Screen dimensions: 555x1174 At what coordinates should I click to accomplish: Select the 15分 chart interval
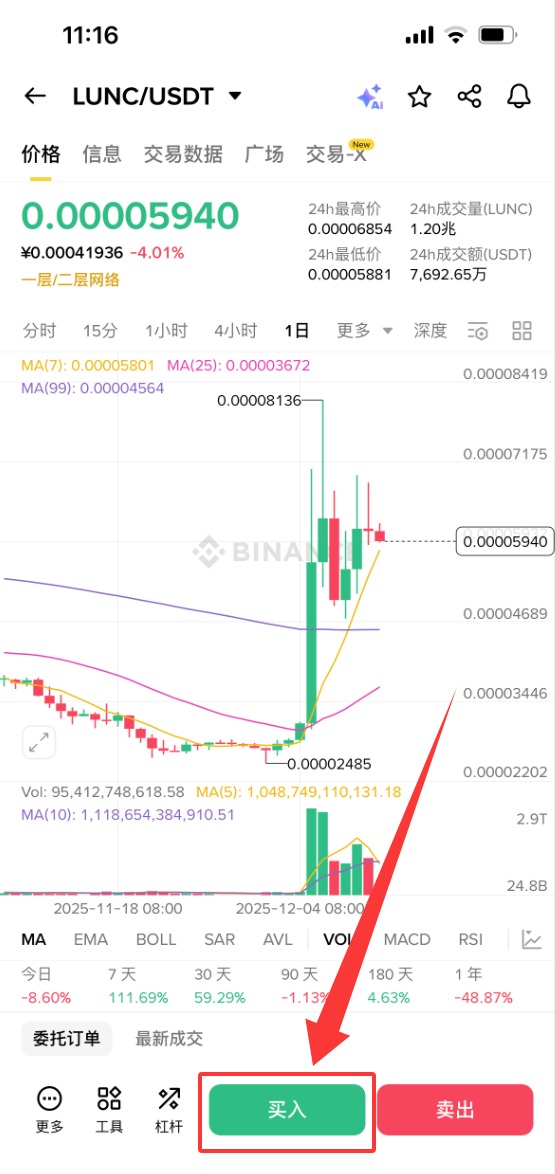(100, 330)
